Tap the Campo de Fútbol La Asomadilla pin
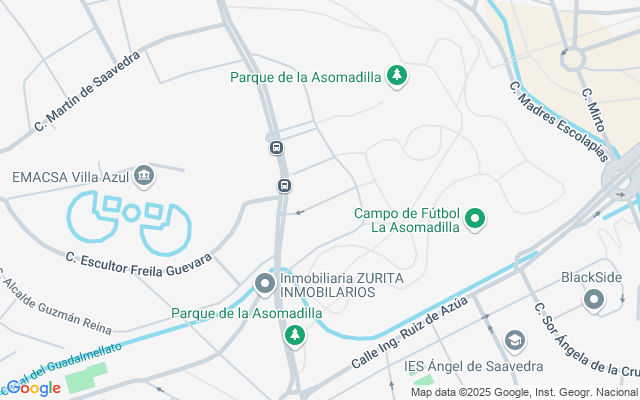 (476, 218)
